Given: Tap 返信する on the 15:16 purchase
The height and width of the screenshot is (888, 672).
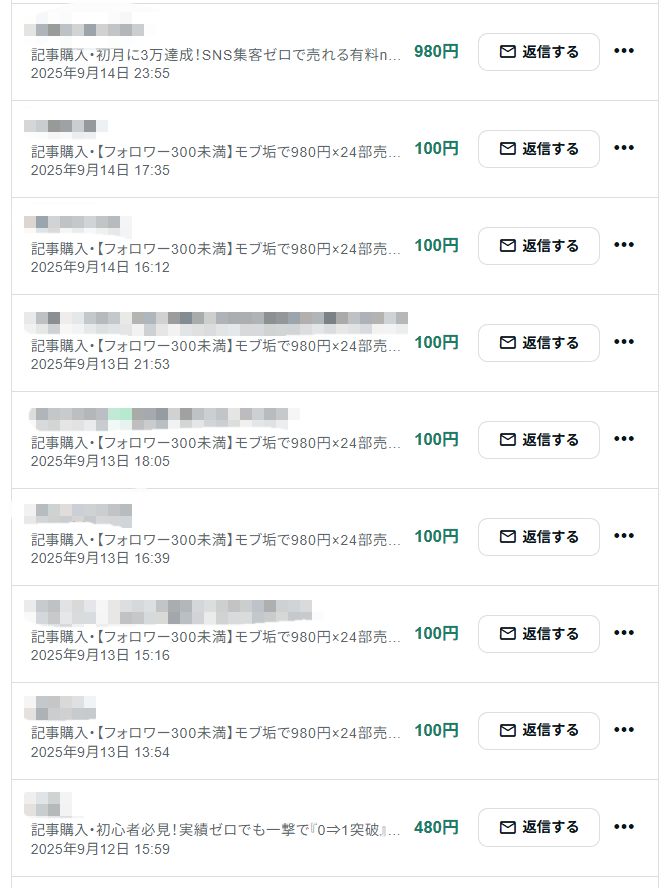Looking at the screenshot, I should click(x=538, y=634).
